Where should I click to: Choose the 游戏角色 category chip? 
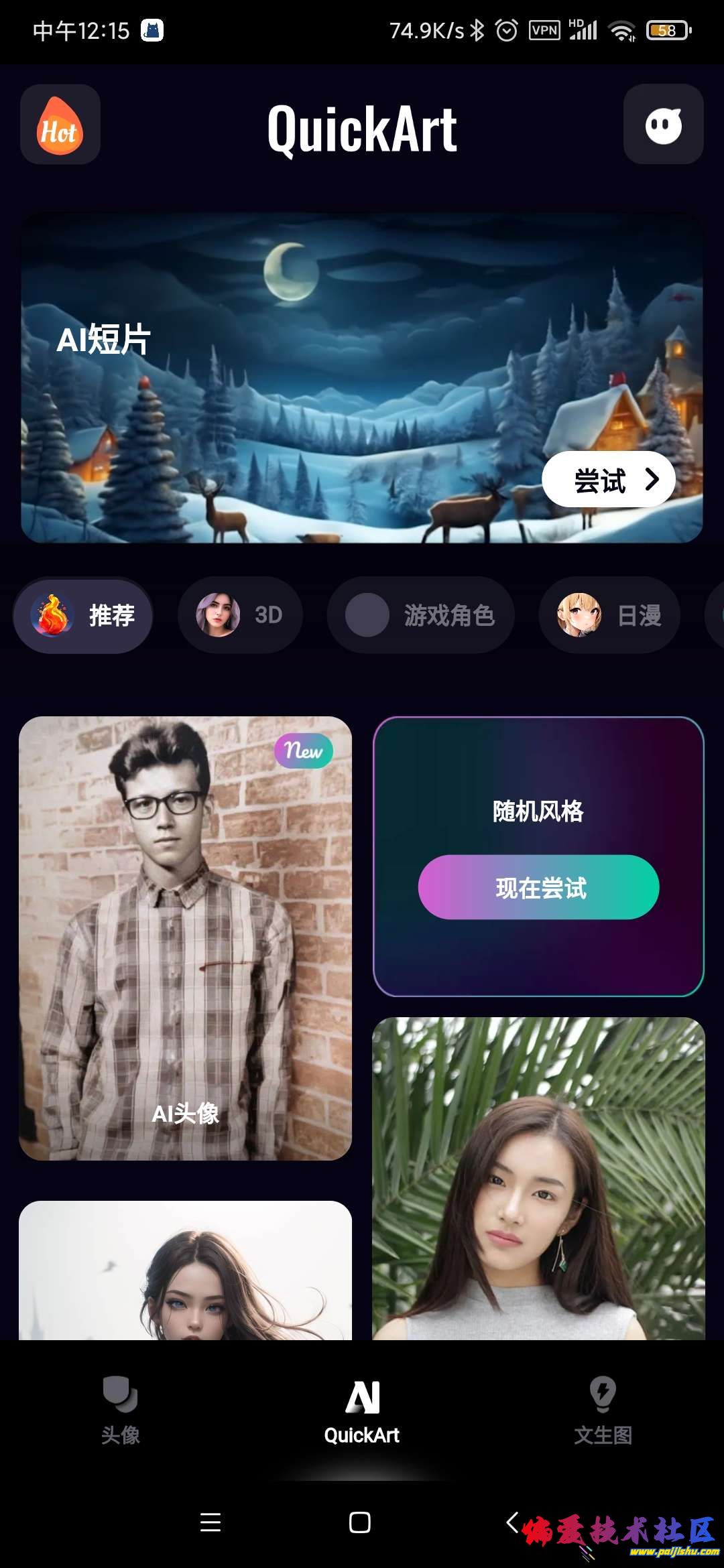[420, 615]
